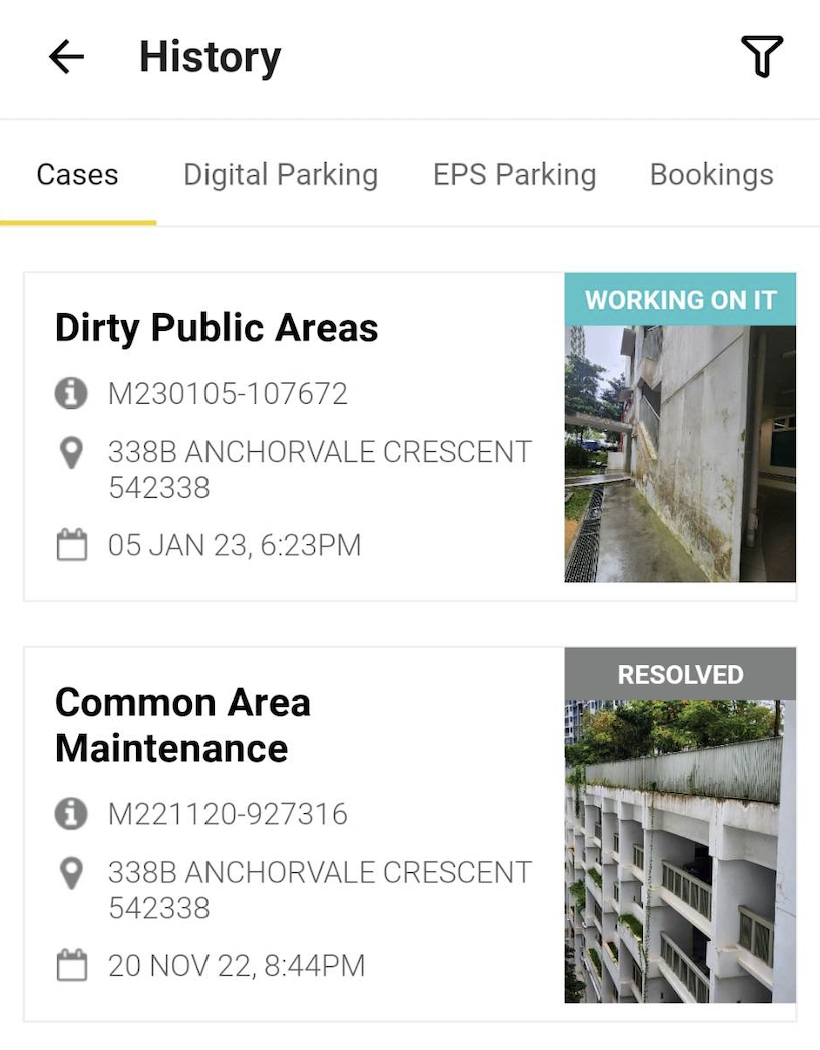Switch to the EPS Parking tab
The width and height of the screenshot is (820, 1050).
click(x=514, y=175)
